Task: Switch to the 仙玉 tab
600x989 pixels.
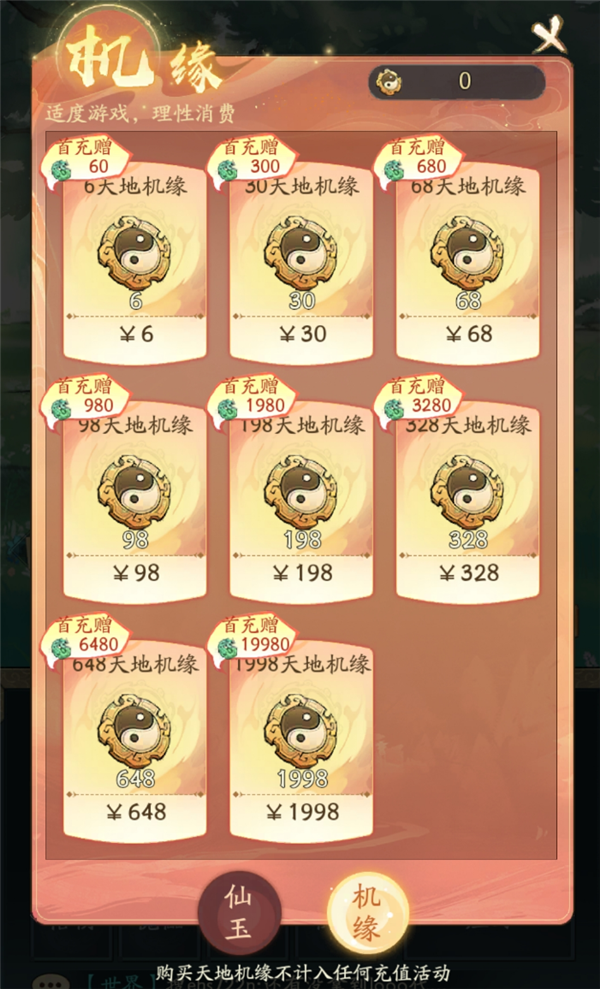Action: click(x=238, y=912)
